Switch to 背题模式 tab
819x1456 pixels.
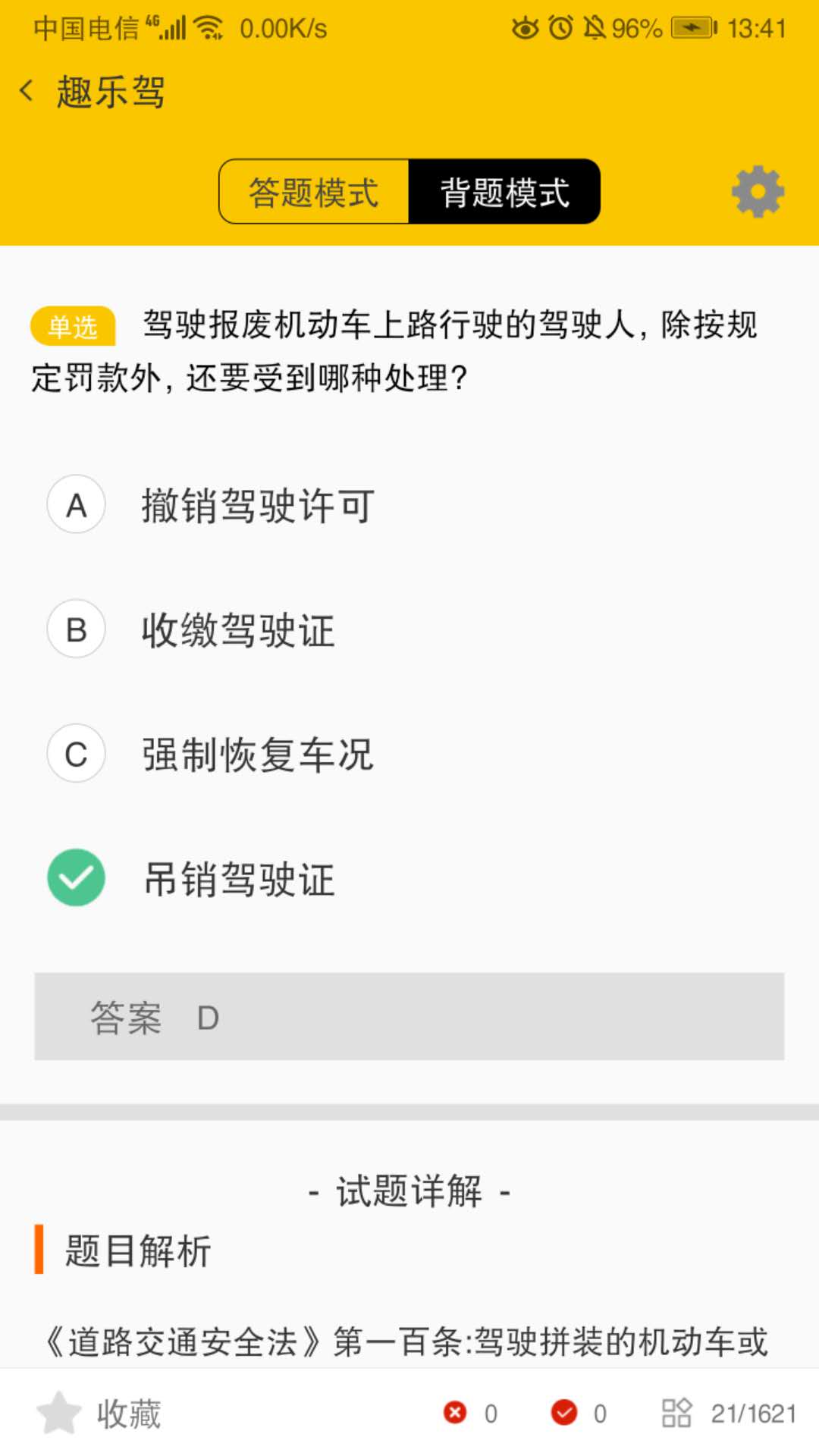click(505, 192)
